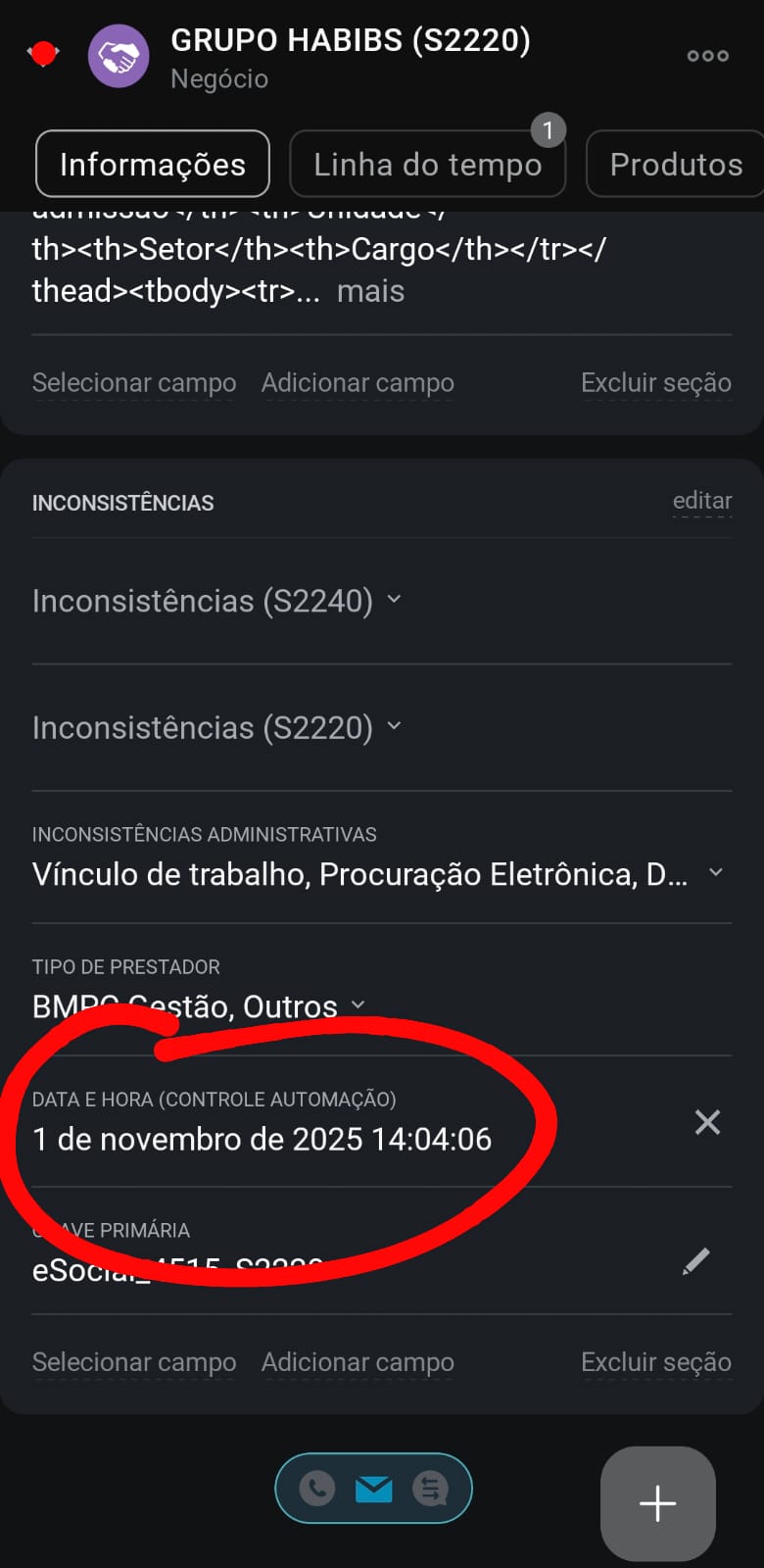The height and width of the screenshot is (1568, 764).
Task: Switch to the Linha do tempo tab
Action: click(x=427, y=165)
